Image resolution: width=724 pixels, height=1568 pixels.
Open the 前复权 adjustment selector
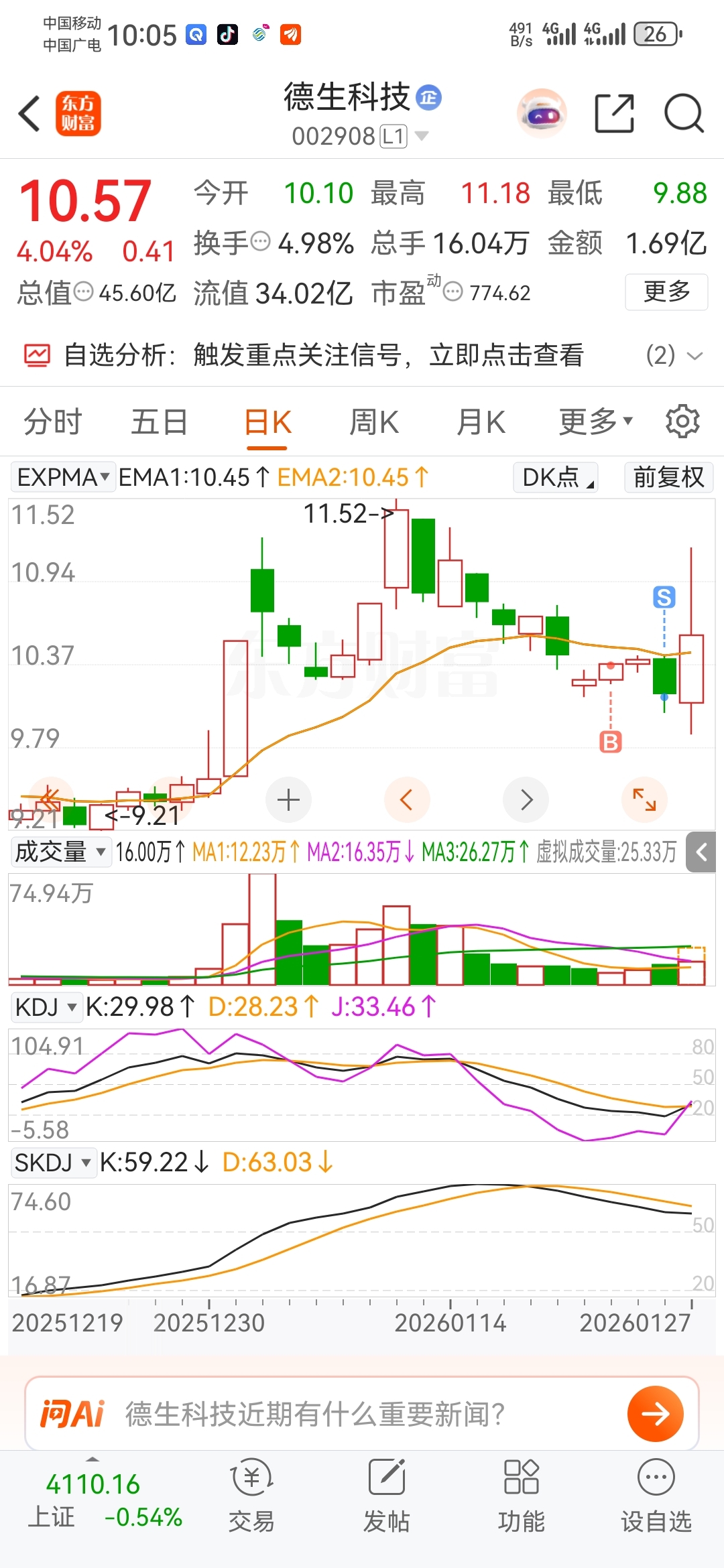668,477
